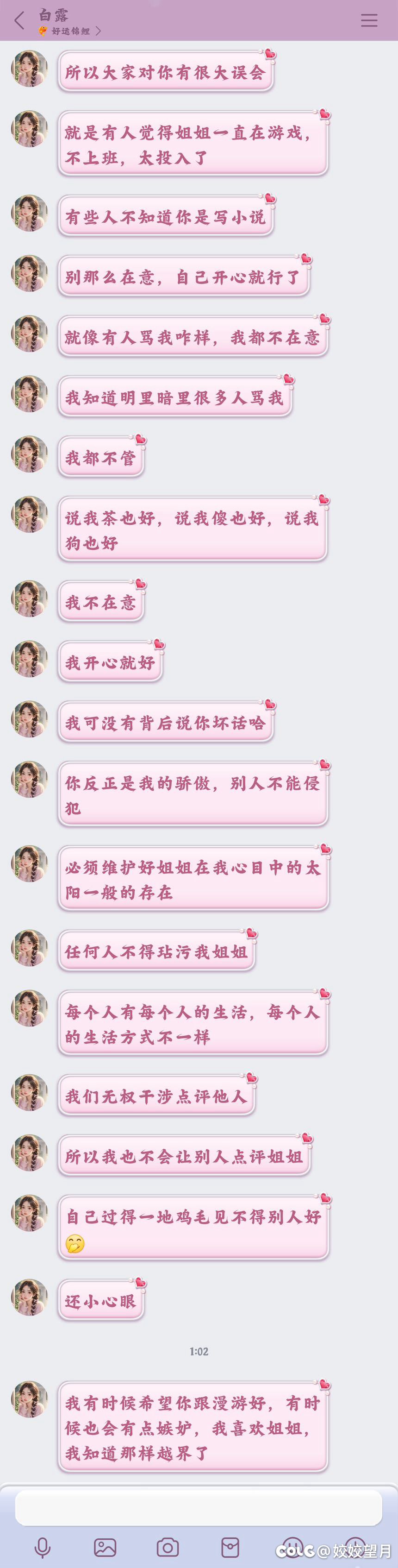Open the chat settings menu
The width and height of the screenshot is (398, 1568).
tap(369, 20)
